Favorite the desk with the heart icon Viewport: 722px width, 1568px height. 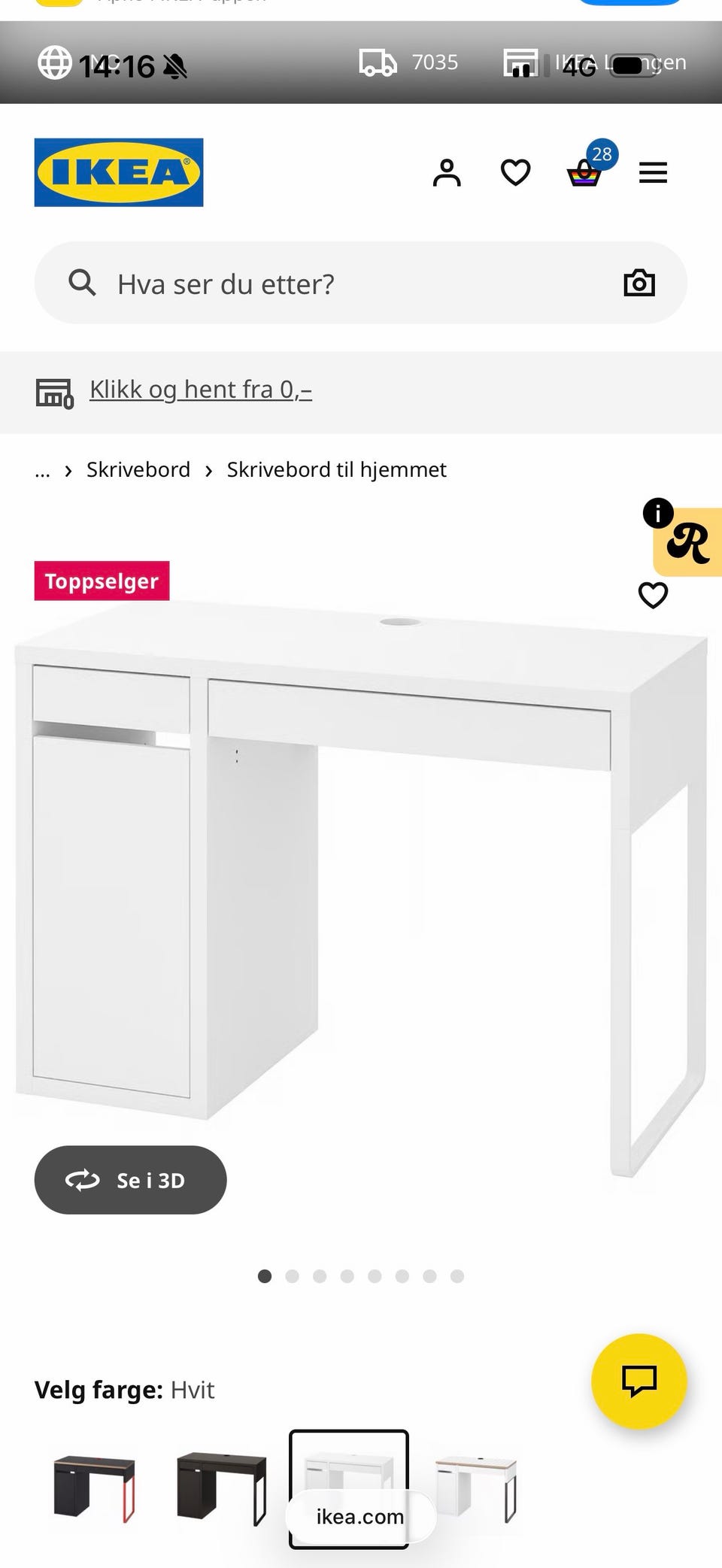pos(652,595)
